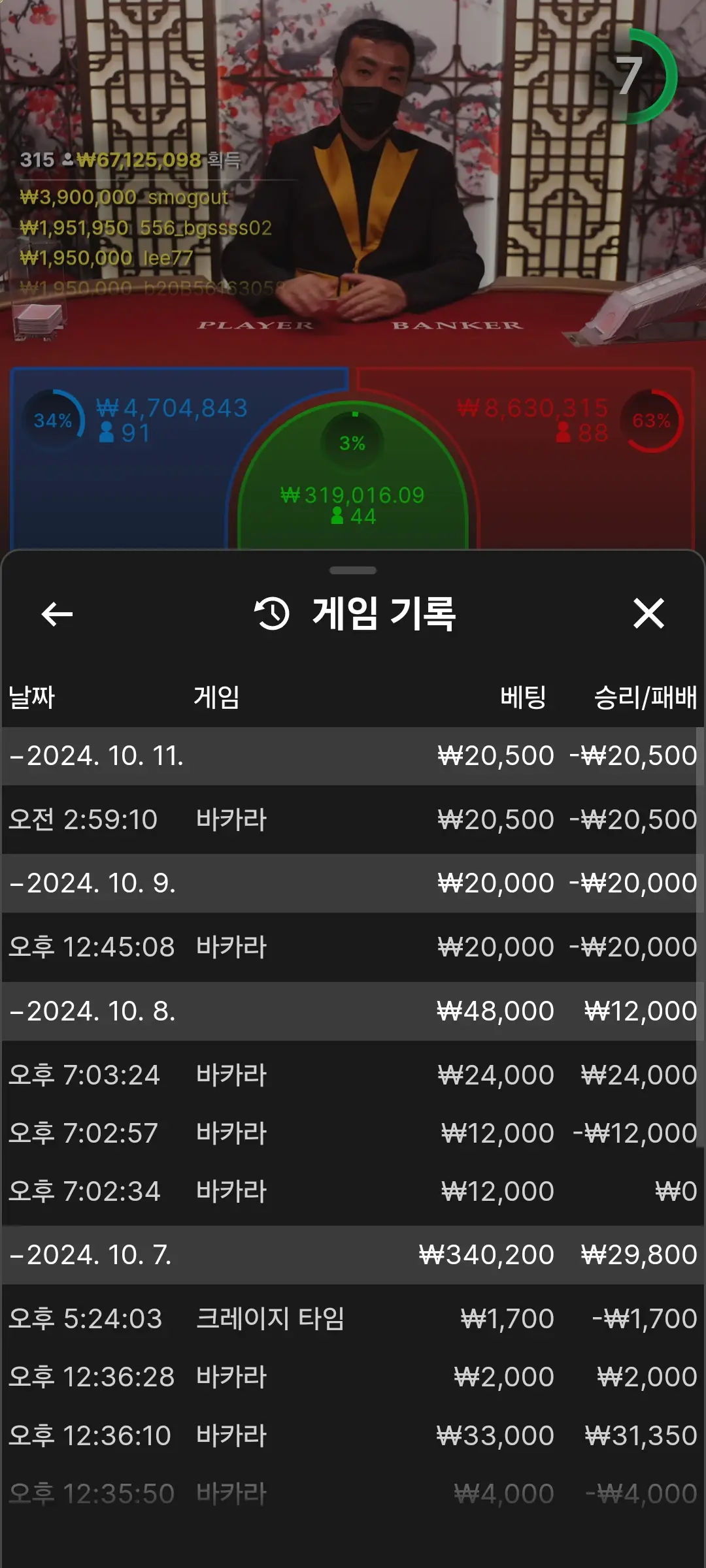Image resolution: width=706 pixels, height=1568 pixels.
Task: Open the 오전 2:59:10 바카라 record
Action: click(x=350, y=820)
